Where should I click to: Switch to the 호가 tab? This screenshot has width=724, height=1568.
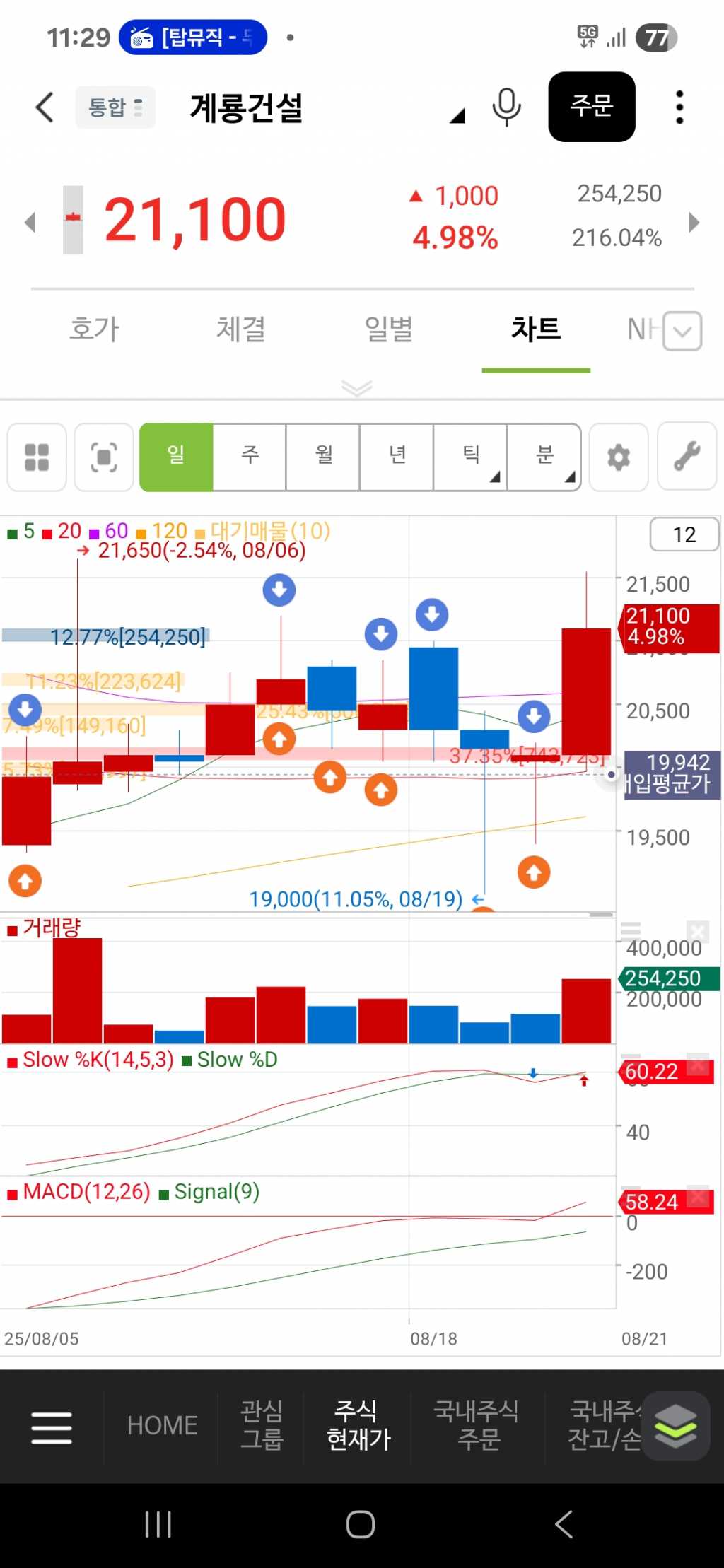tap(94, 329)
